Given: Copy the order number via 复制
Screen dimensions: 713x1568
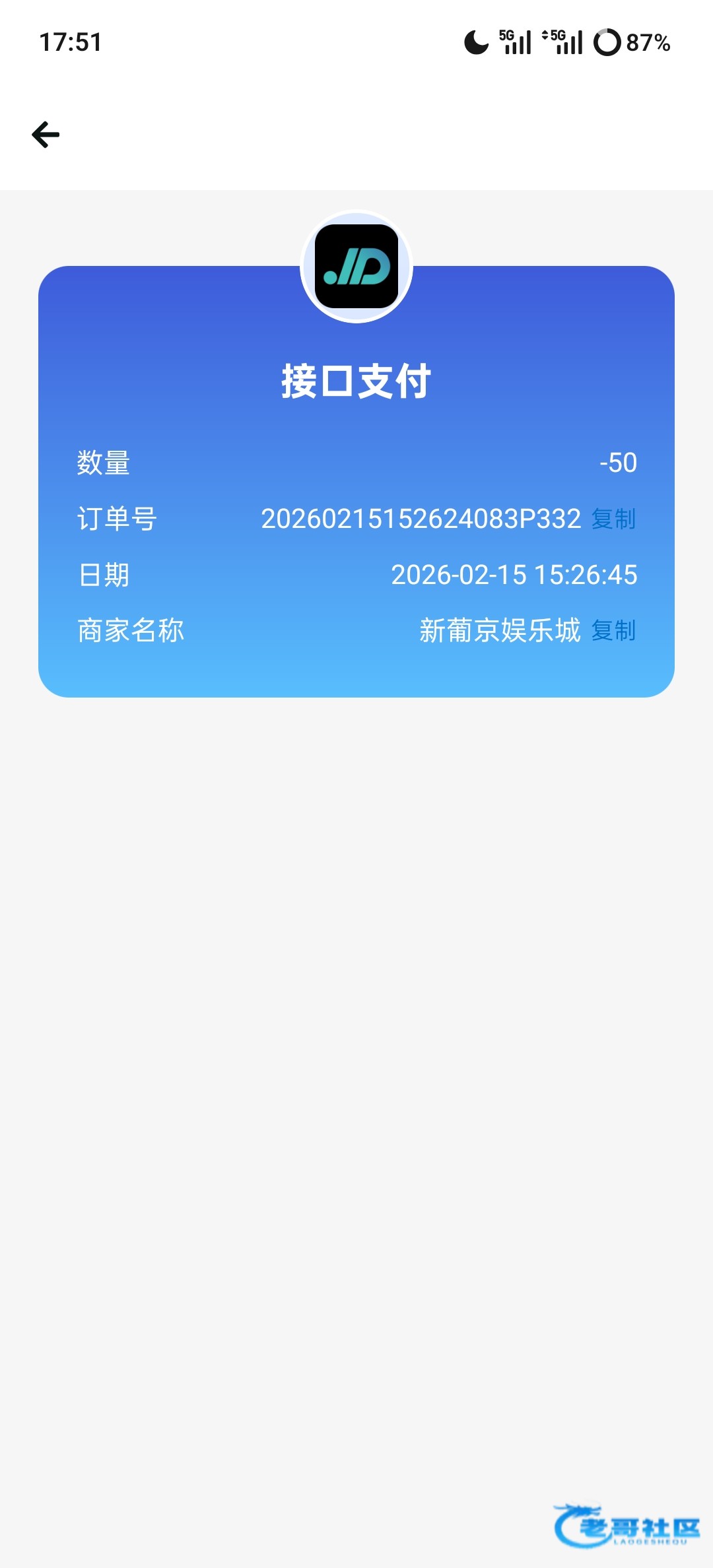Looking at the screenshot, I should [613, 519].
